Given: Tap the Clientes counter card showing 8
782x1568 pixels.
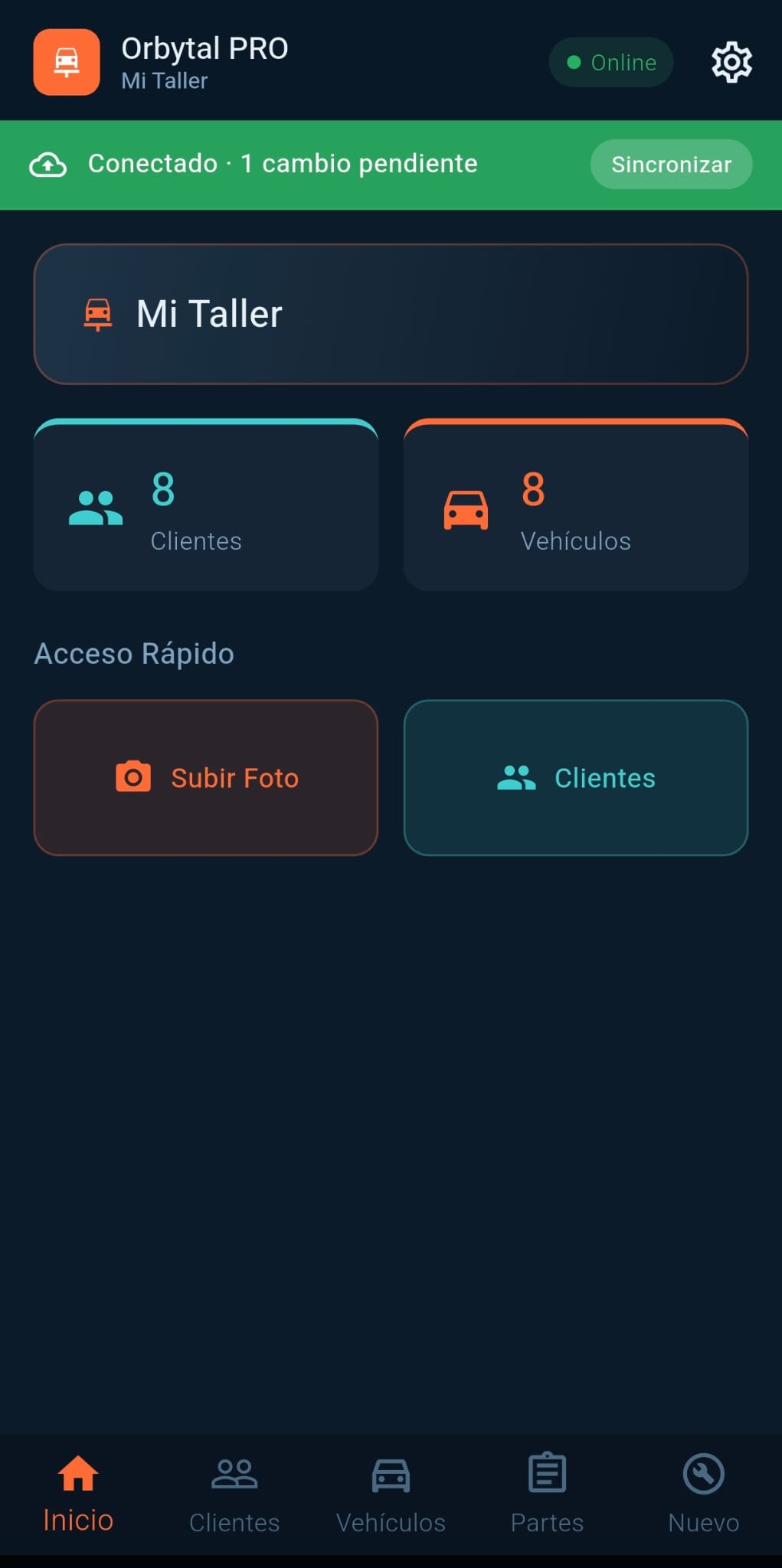Looking at the screenshot, I should click(x=205, y=505).
